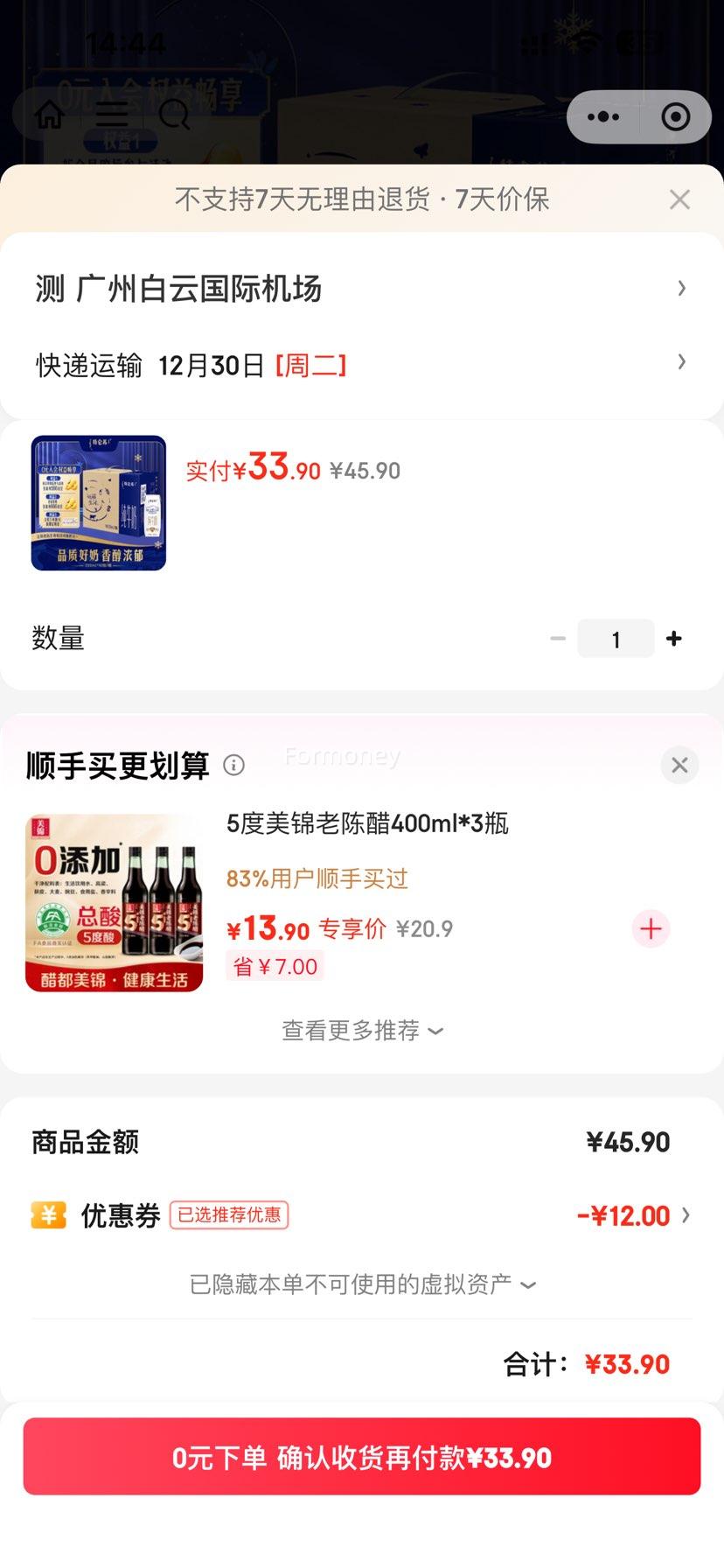Tap the 0元下单 order button
The image size is (724, 1568).
362,1457
